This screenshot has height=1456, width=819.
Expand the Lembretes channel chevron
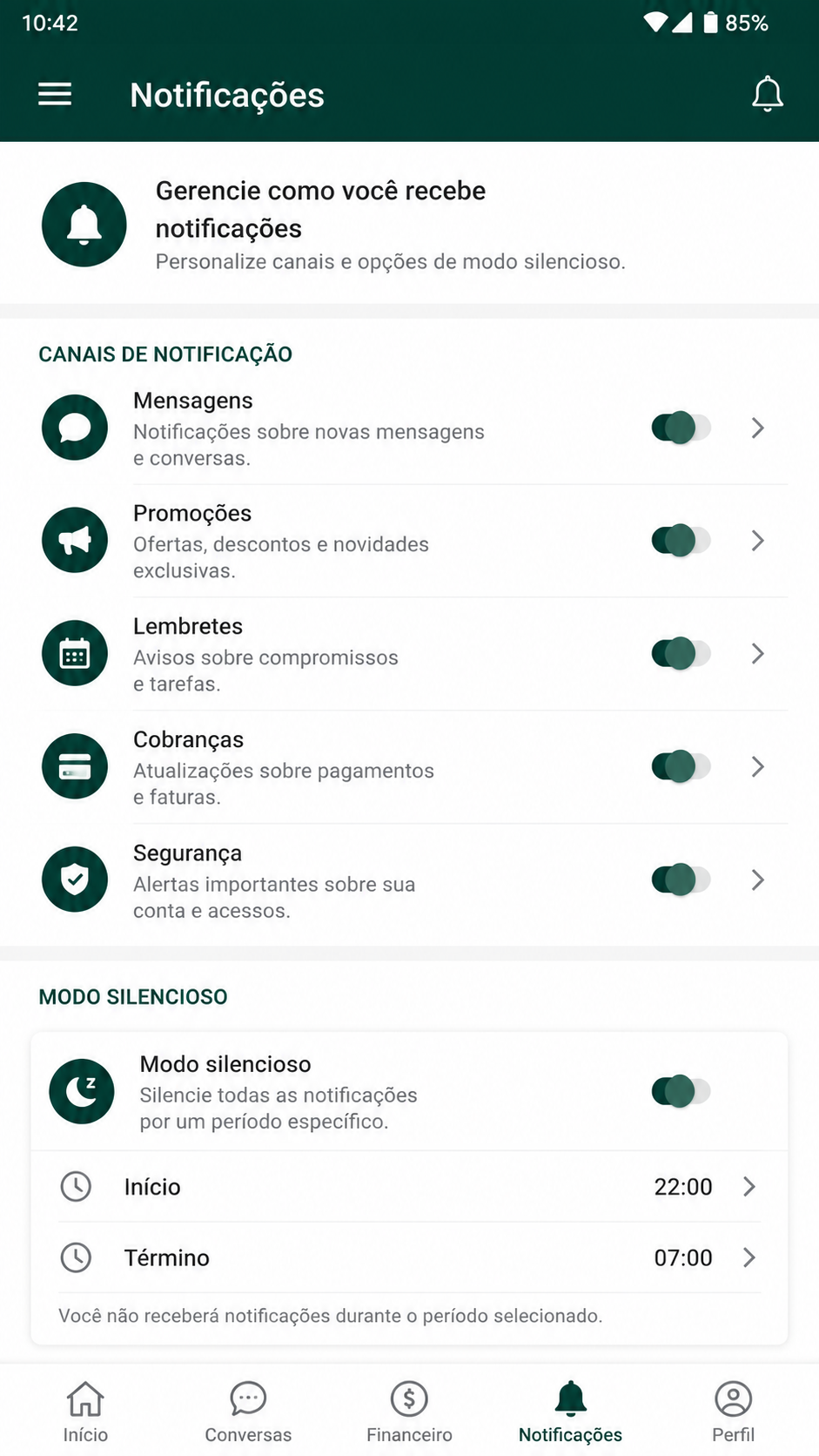(x=757, y=654)
